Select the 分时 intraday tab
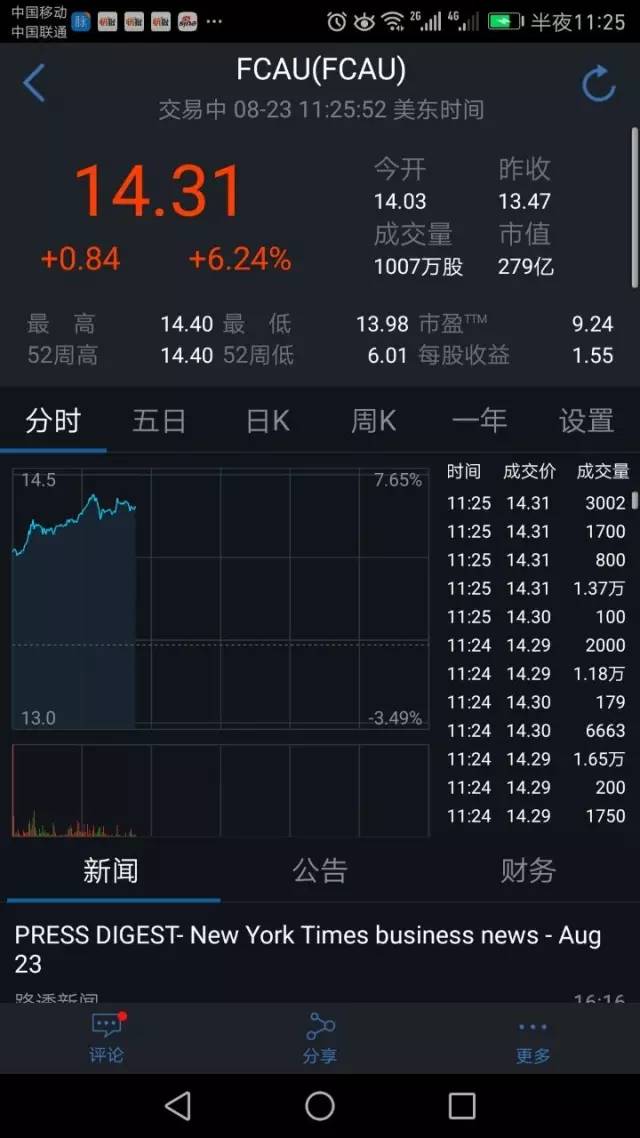This screenshot has height=1138, width=640. coord(52,421)
